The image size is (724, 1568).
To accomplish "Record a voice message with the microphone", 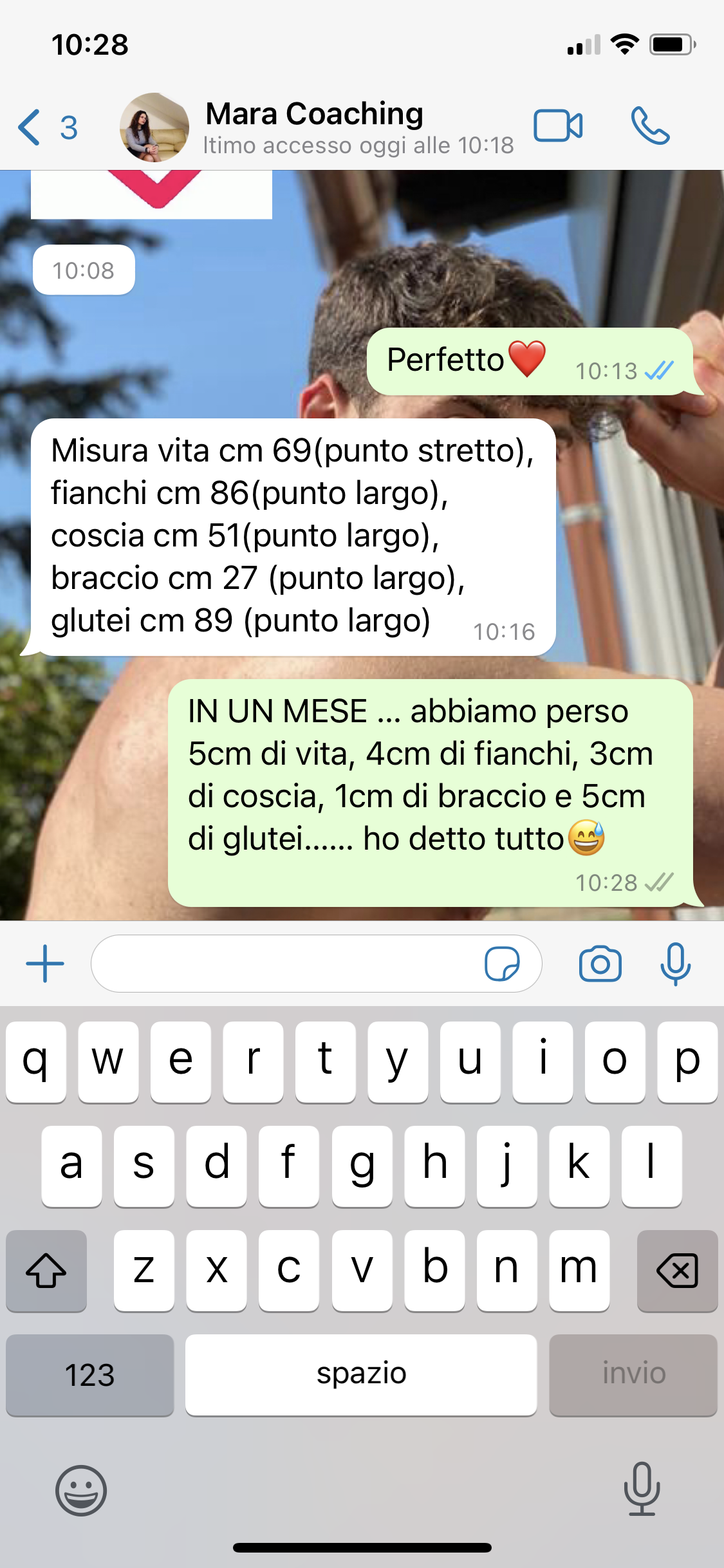I will coord(675,964).
